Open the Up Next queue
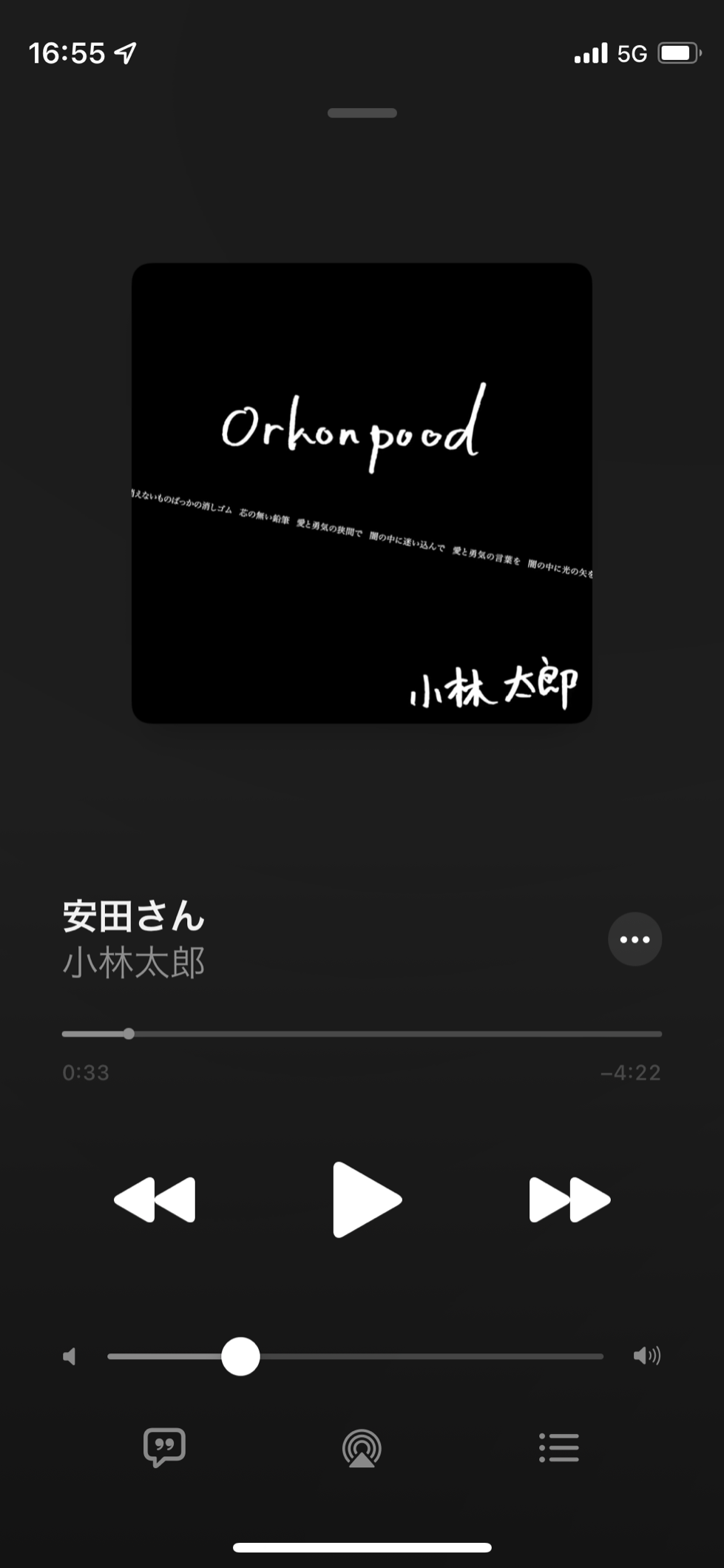724x1568 pixels. (x=559, y=1448)
